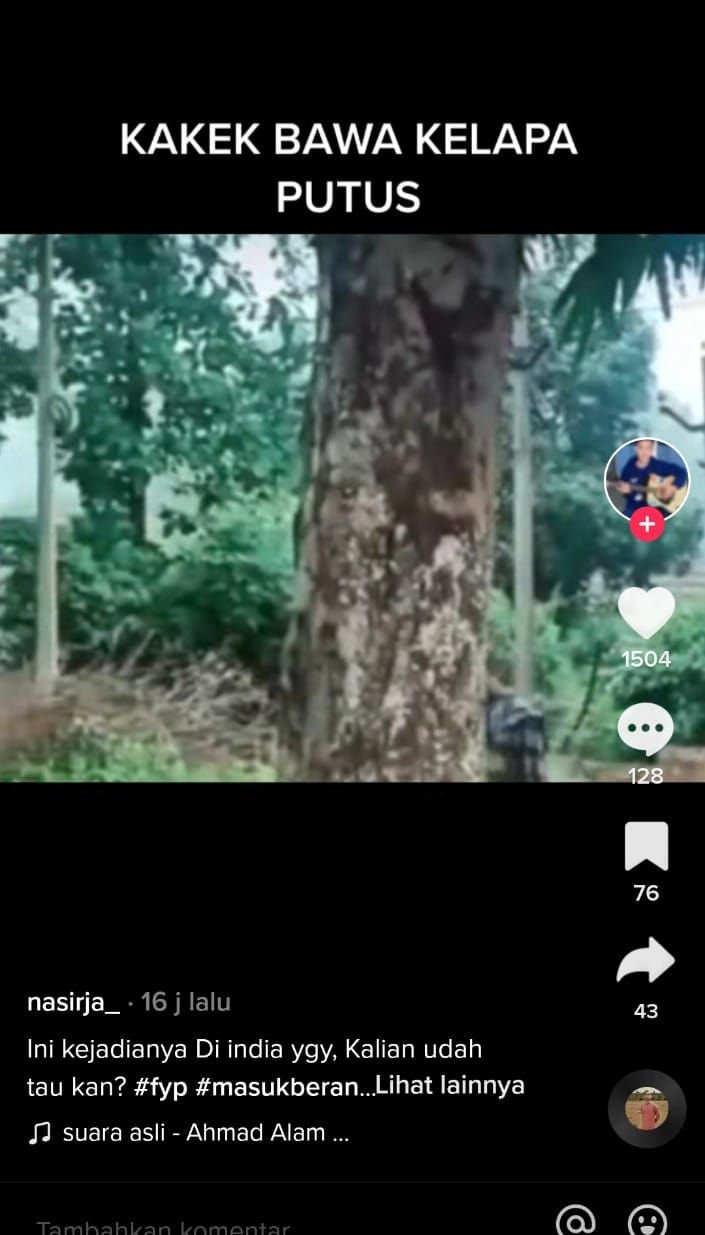Open the spinning sound disc

[x=647, y=1108]
